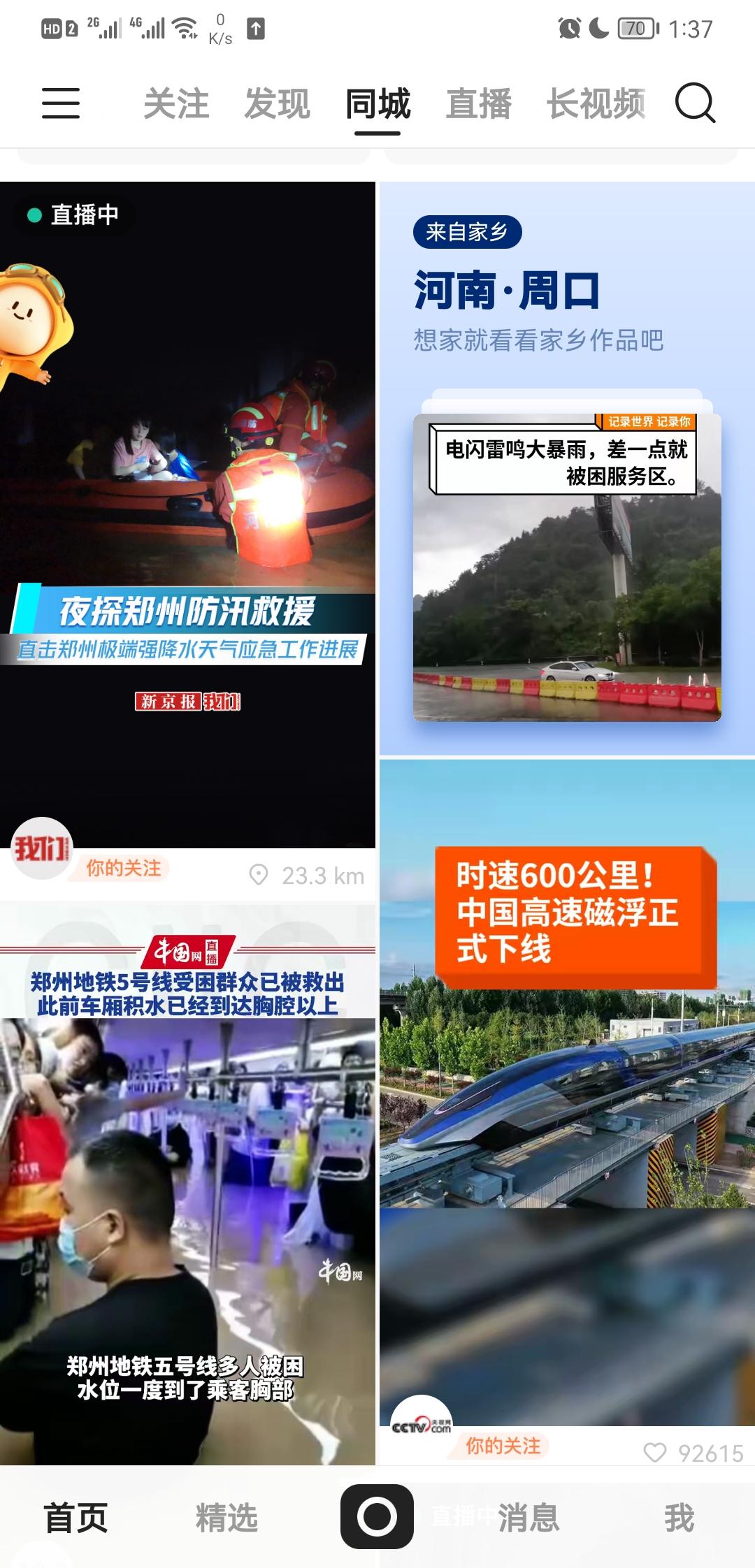This screenshot has height=1568, width=755.
Task: Open the 长视频 tab
Action: [596, 104]
